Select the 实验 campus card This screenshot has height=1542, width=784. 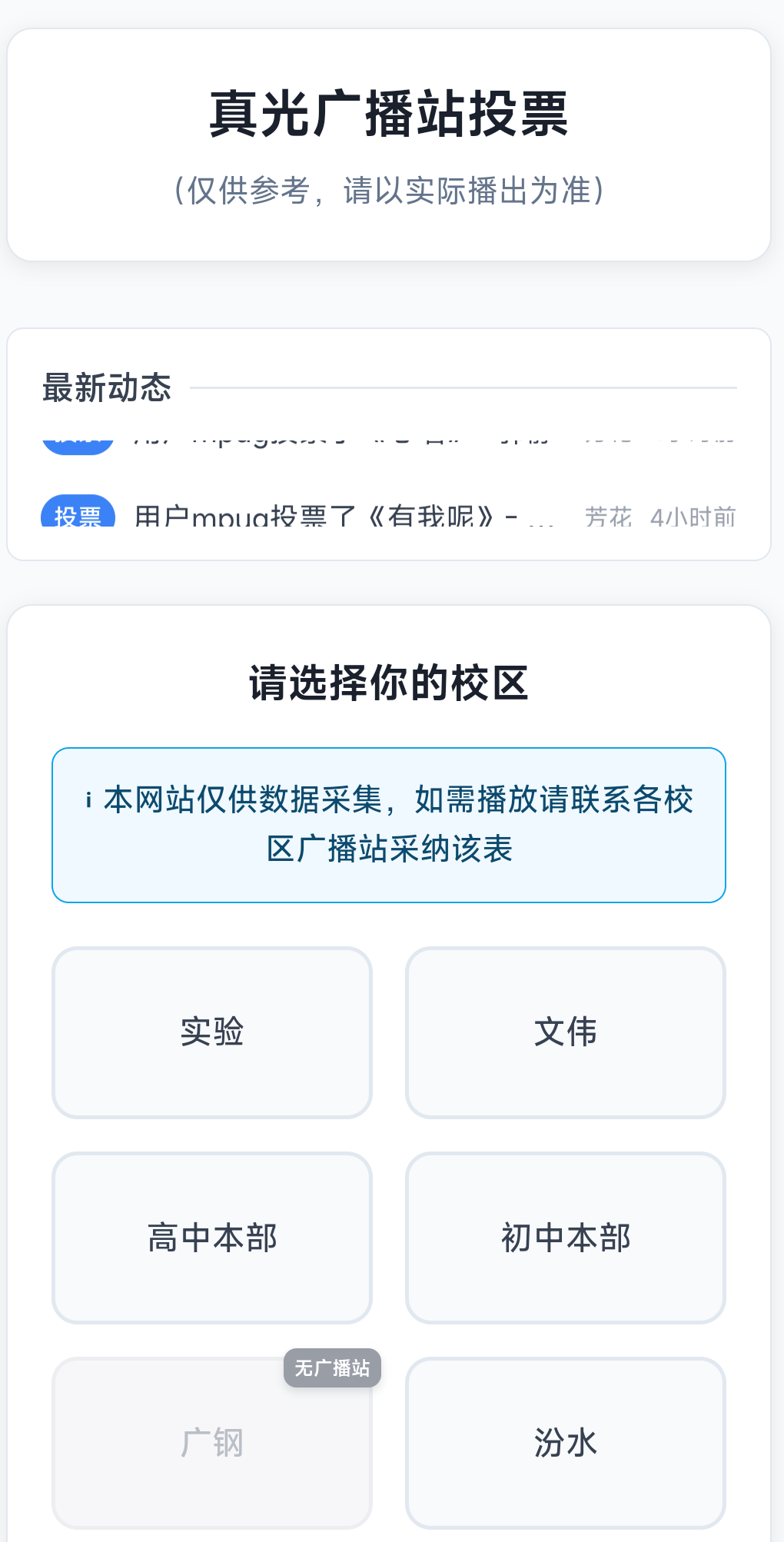tap(211, 1032)
